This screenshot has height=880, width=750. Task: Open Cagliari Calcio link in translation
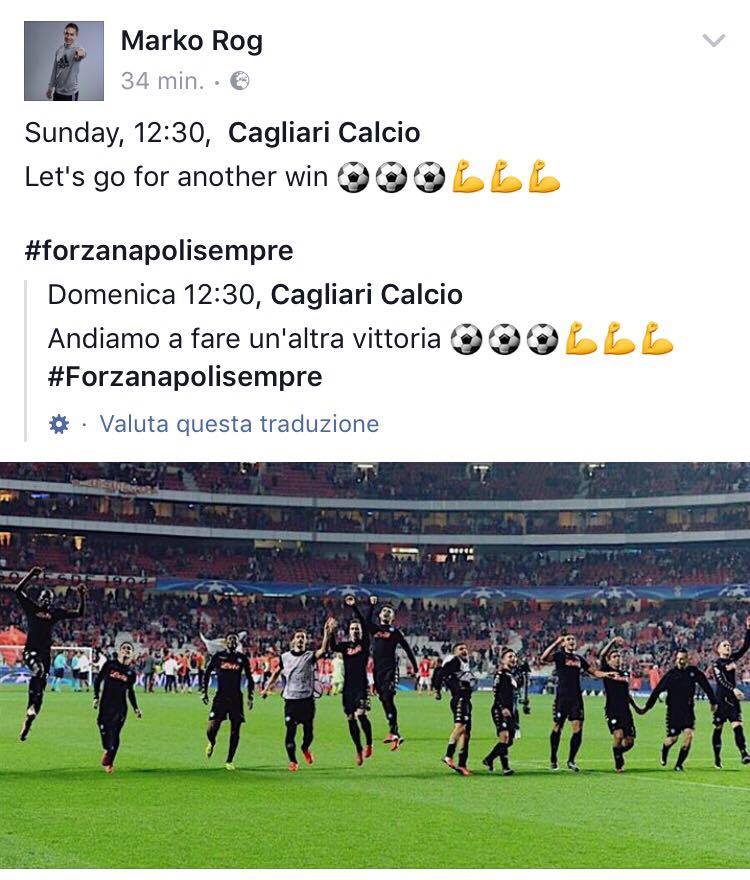pos(366,294)
